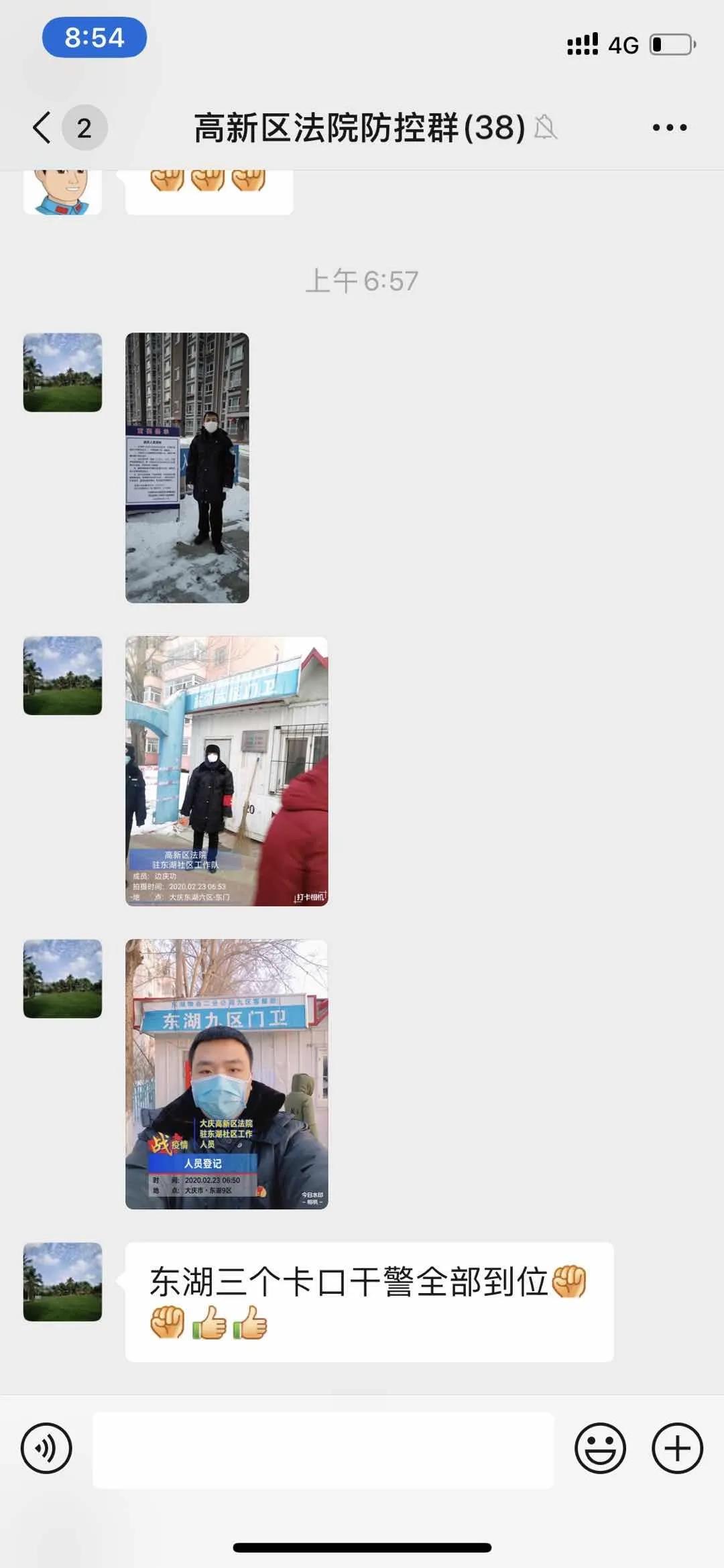Open the group chat options menu

(669, 127)
